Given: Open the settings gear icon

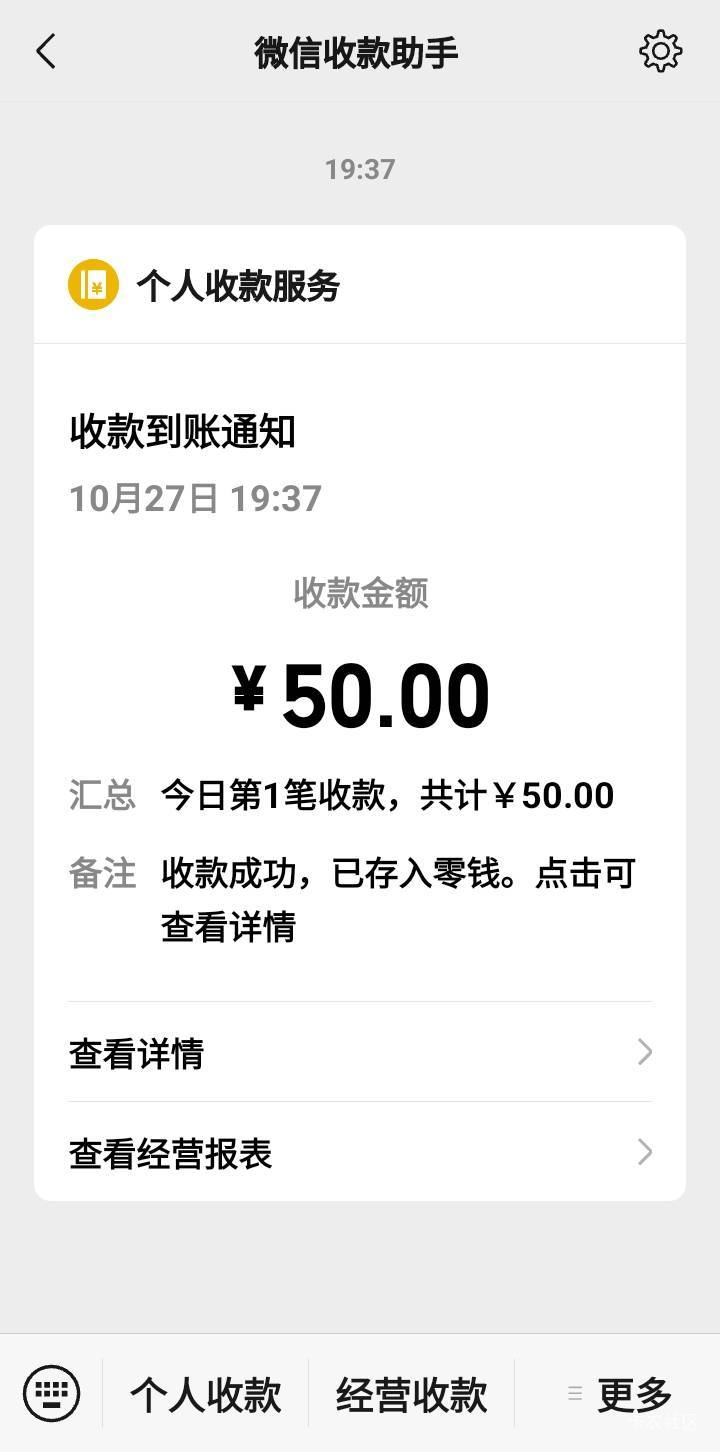Looking at the screenshot, I should pyautogui.click(x=660, y=51).
